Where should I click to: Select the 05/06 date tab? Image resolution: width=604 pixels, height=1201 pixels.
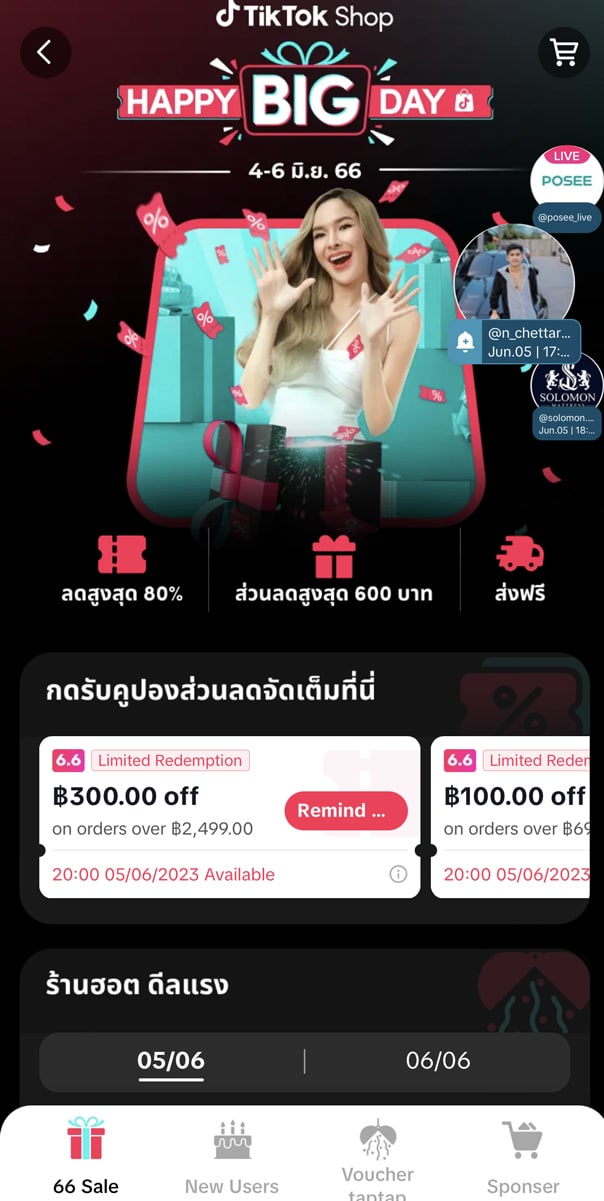(x=171, y=1061)
